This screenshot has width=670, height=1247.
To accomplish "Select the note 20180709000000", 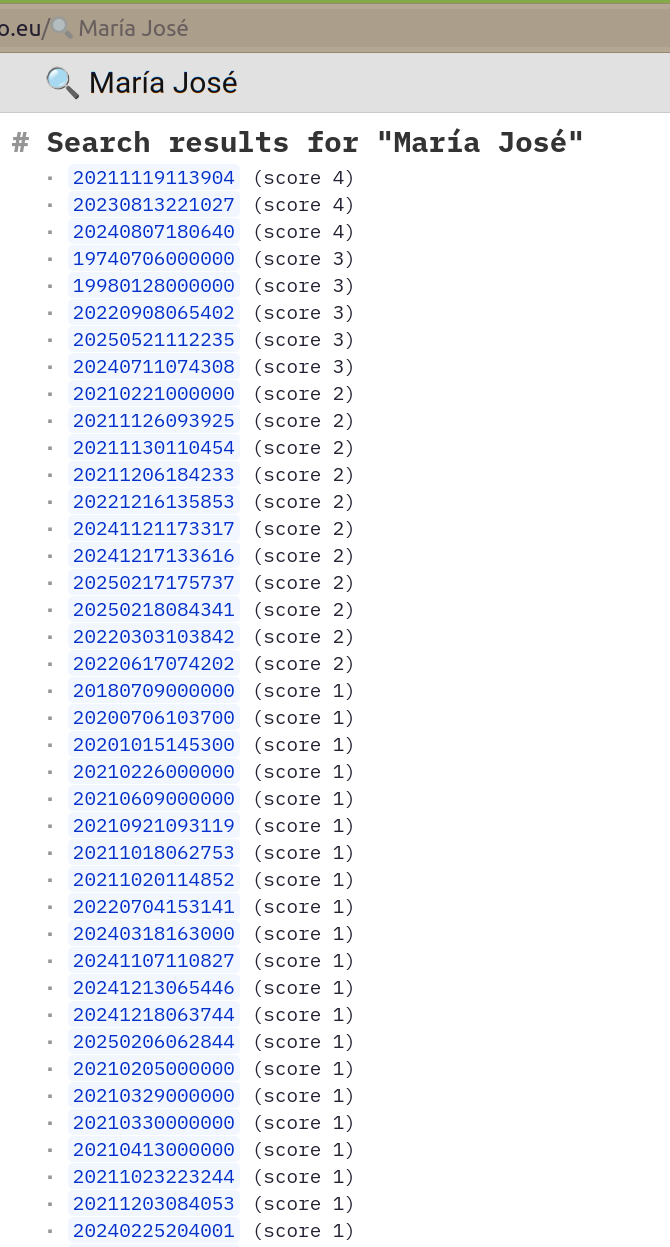I will (154, 691).
